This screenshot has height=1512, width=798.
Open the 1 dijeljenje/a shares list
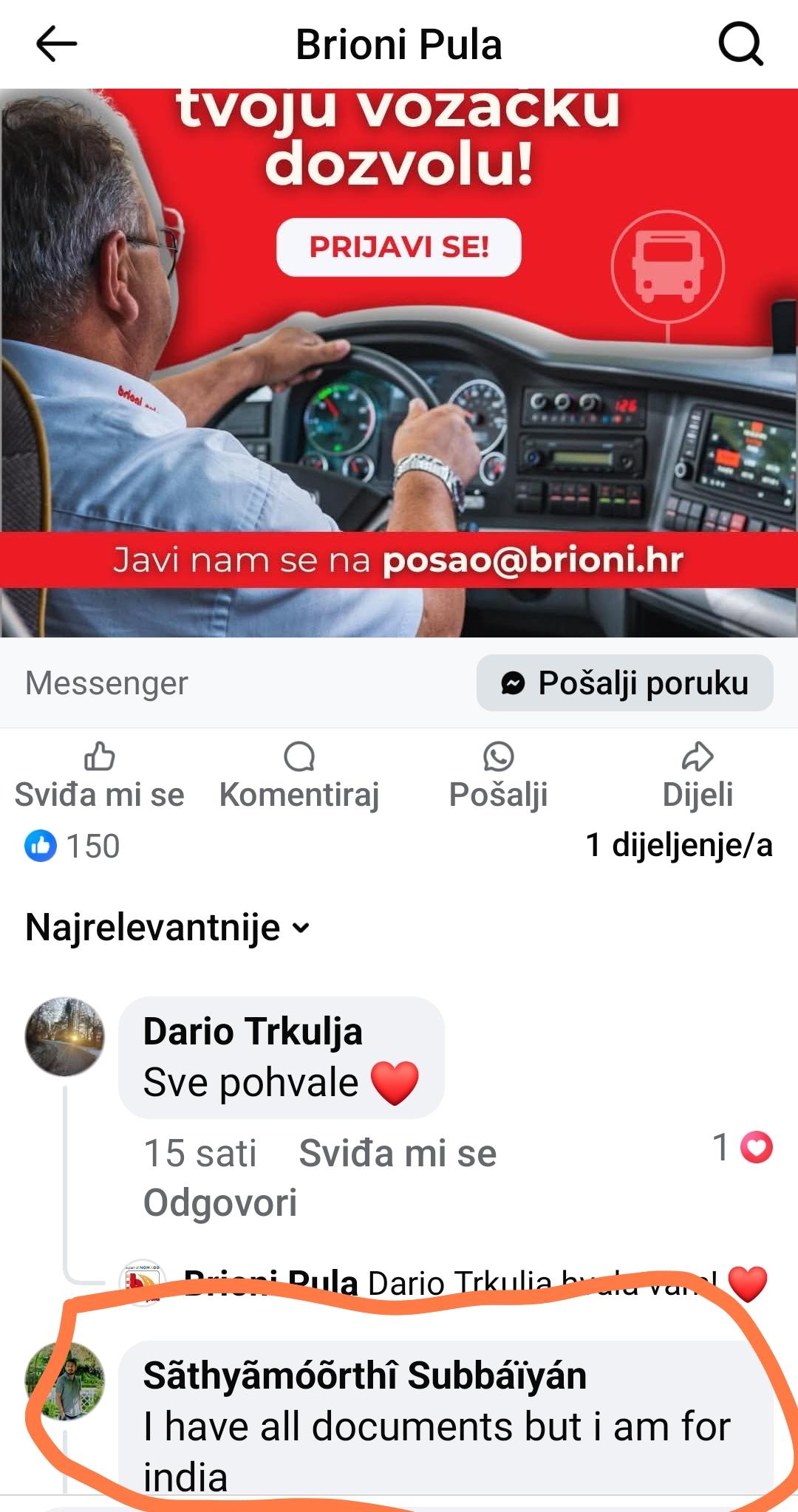679,845
